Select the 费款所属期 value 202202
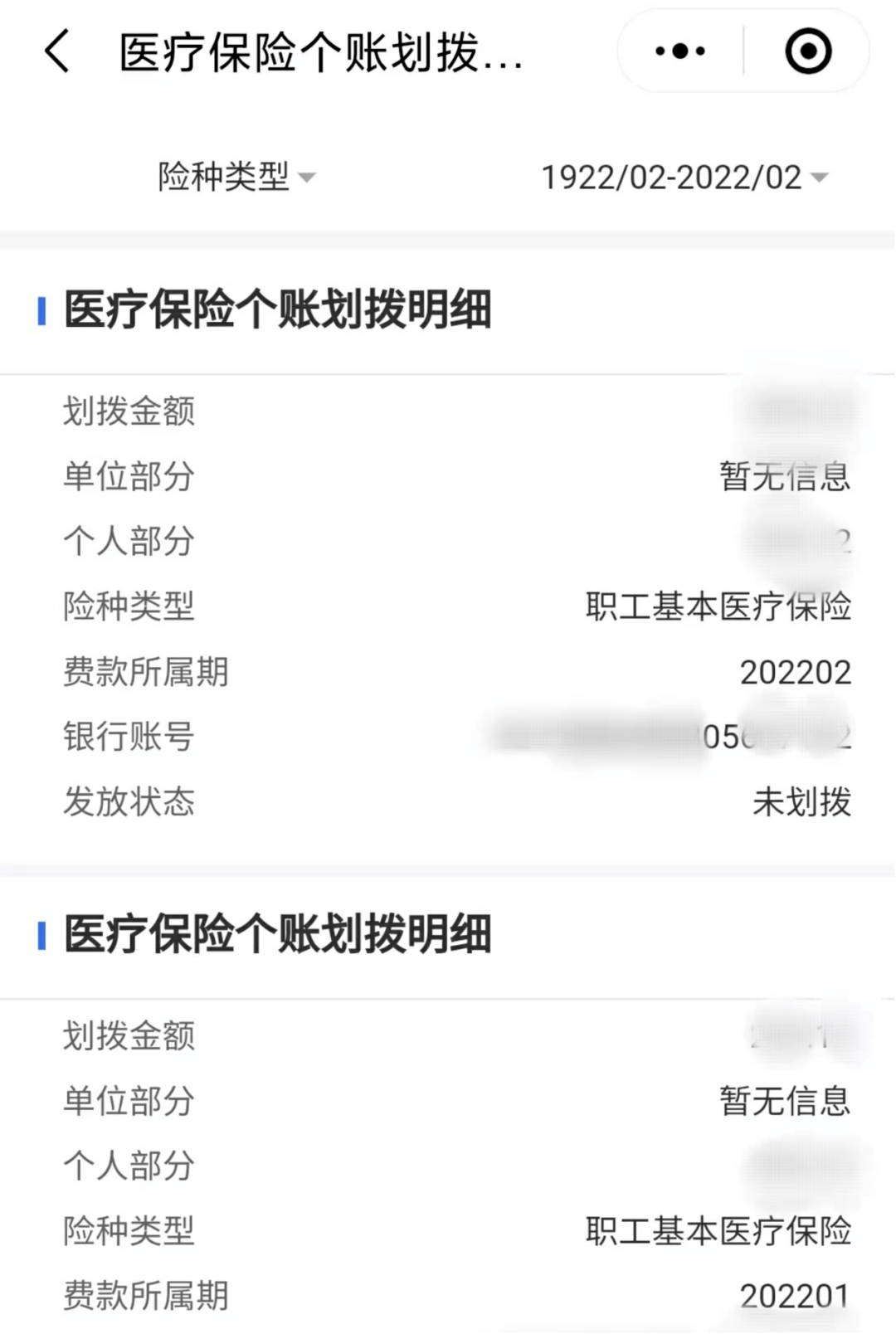The image size is (896, 1334). [x=795, y=673]
